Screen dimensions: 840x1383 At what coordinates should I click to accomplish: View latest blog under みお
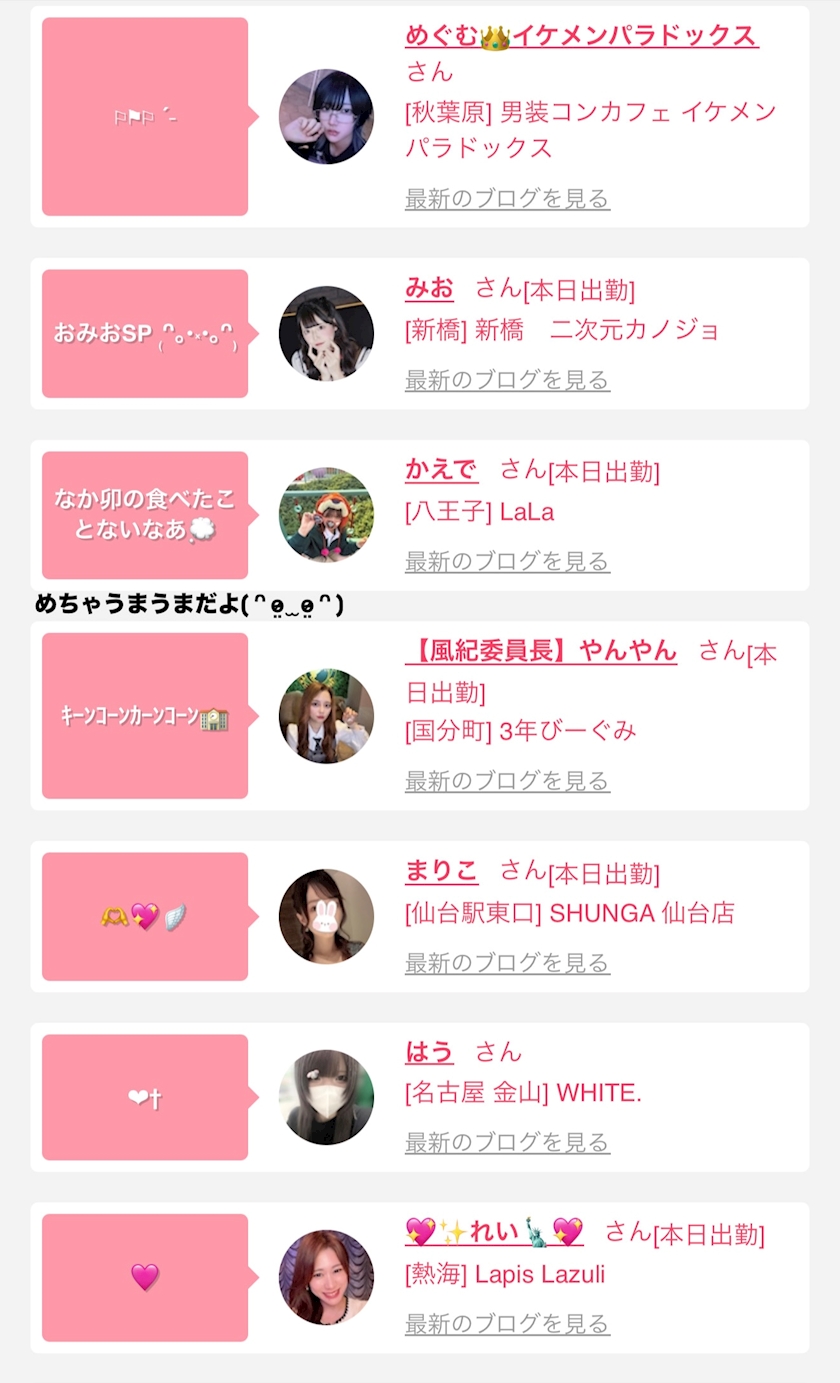pos(507,380)
